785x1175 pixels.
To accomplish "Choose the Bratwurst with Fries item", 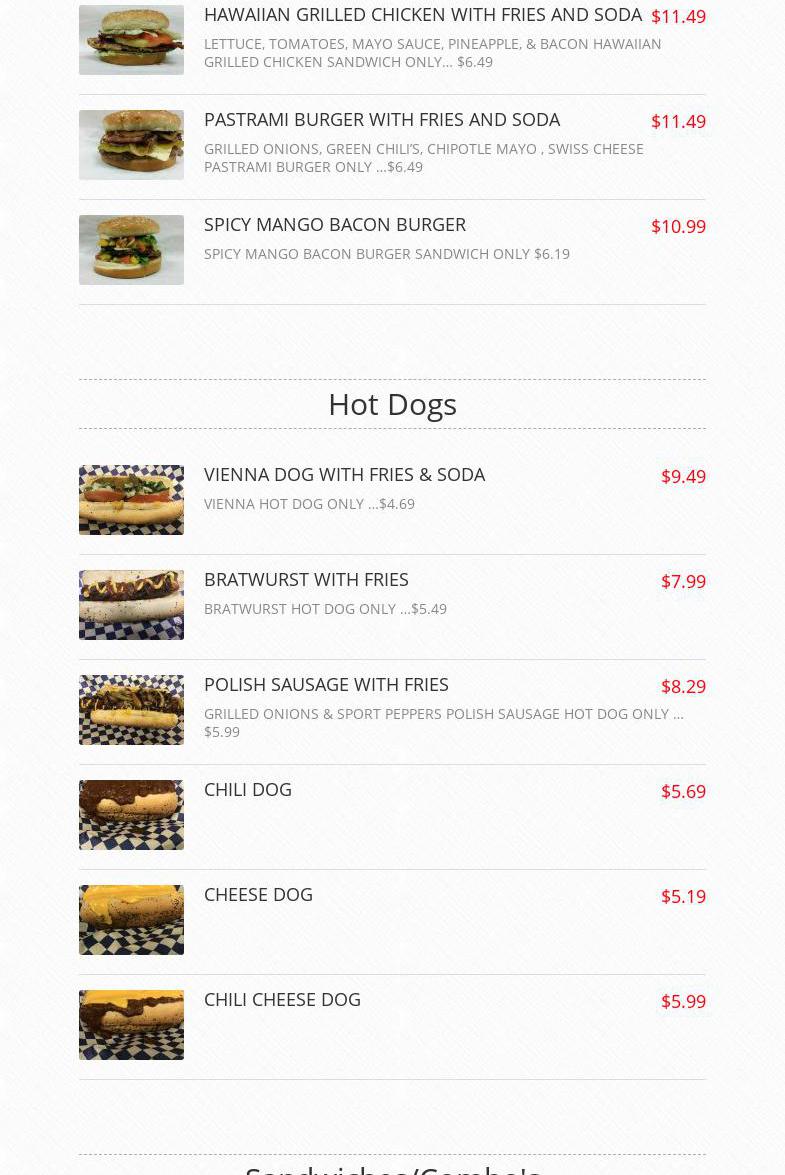I will [306, 580].
